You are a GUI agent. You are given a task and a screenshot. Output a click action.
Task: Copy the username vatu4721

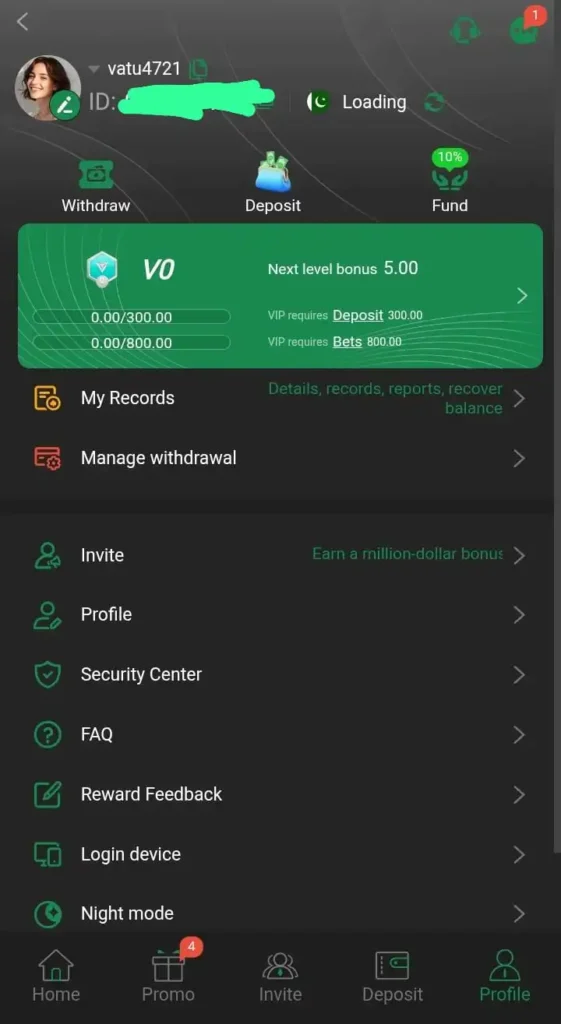(x=199, y=68)
